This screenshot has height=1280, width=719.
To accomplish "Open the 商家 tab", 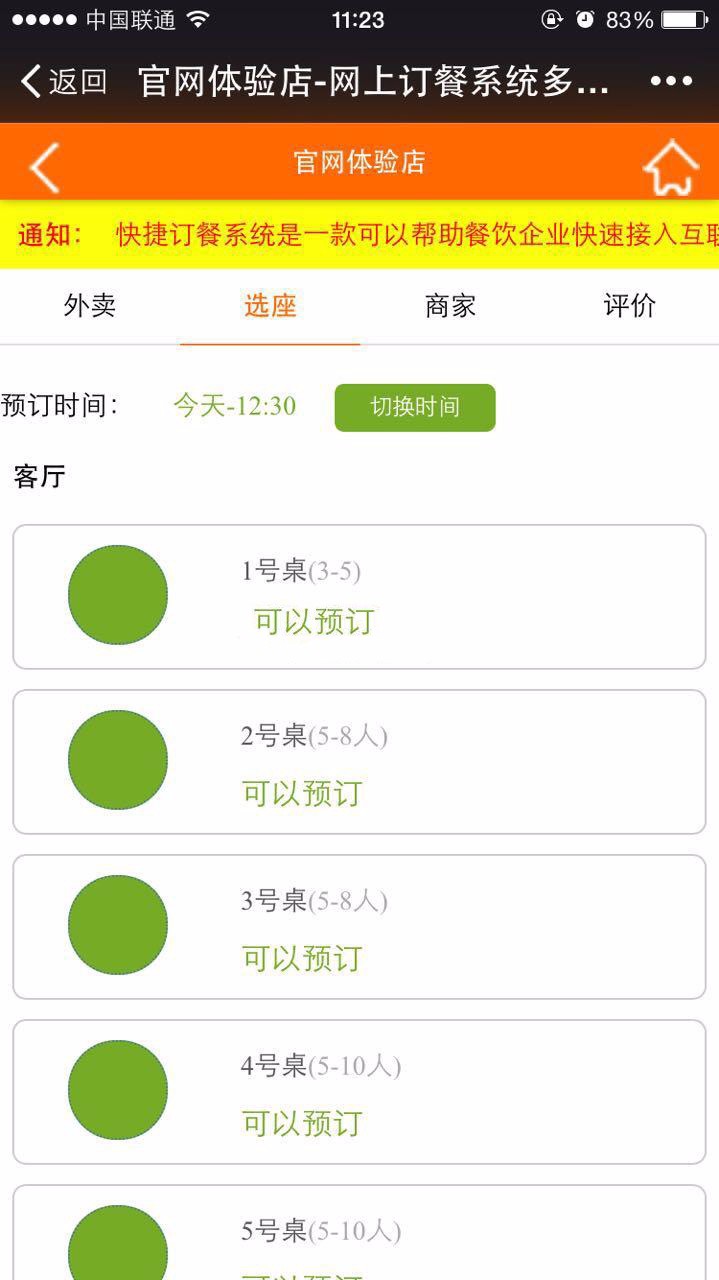I will (450, 306).
